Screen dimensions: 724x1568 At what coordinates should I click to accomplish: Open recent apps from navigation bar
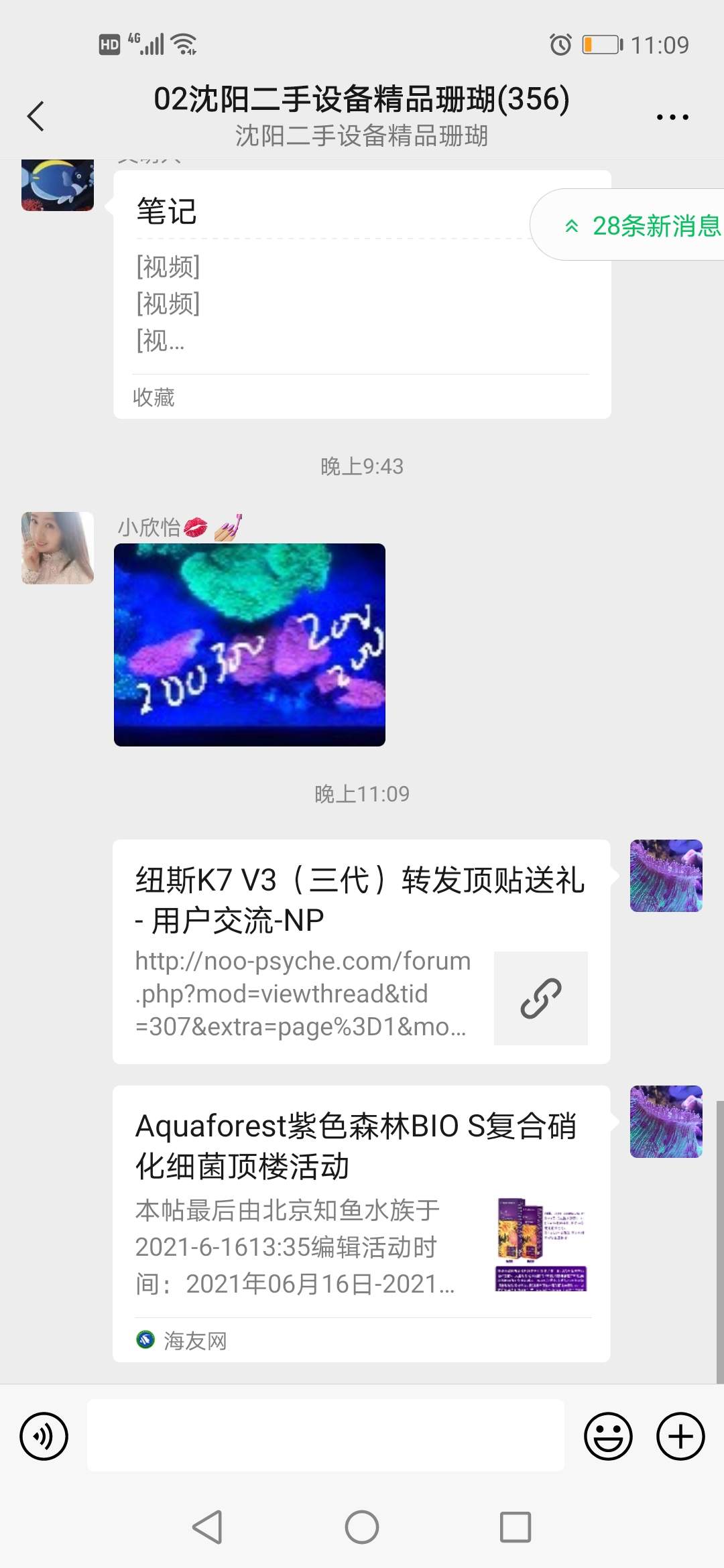(x=516, y=1528)
